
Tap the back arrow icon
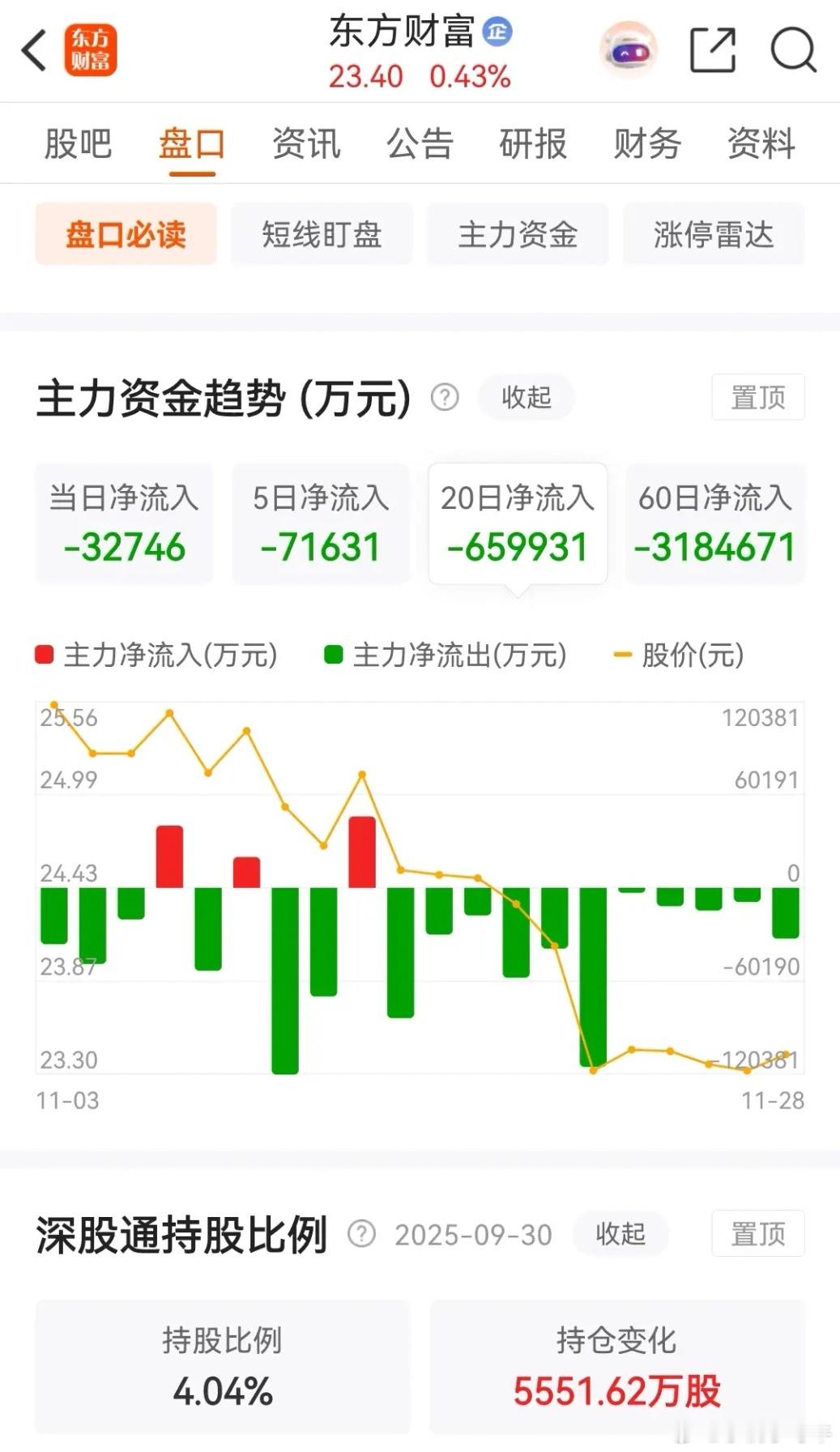[32, 50]
